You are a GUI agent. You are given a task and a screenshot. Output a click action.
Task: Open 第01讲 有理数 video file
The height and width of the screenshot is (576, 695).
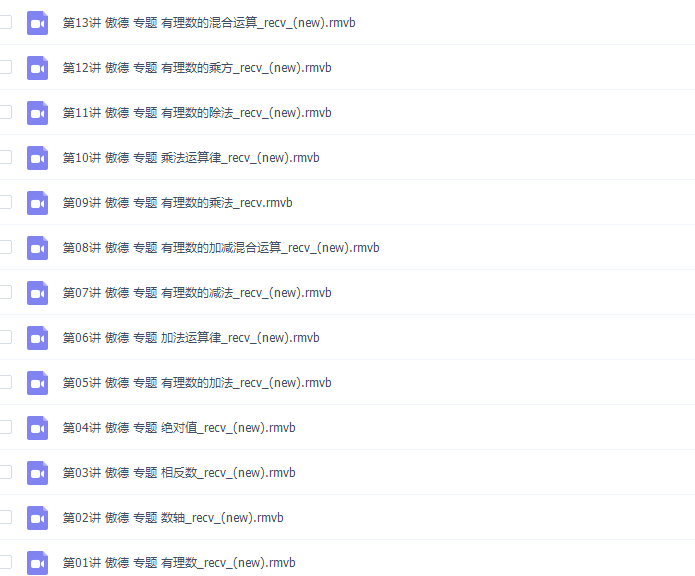coord(178,563)
